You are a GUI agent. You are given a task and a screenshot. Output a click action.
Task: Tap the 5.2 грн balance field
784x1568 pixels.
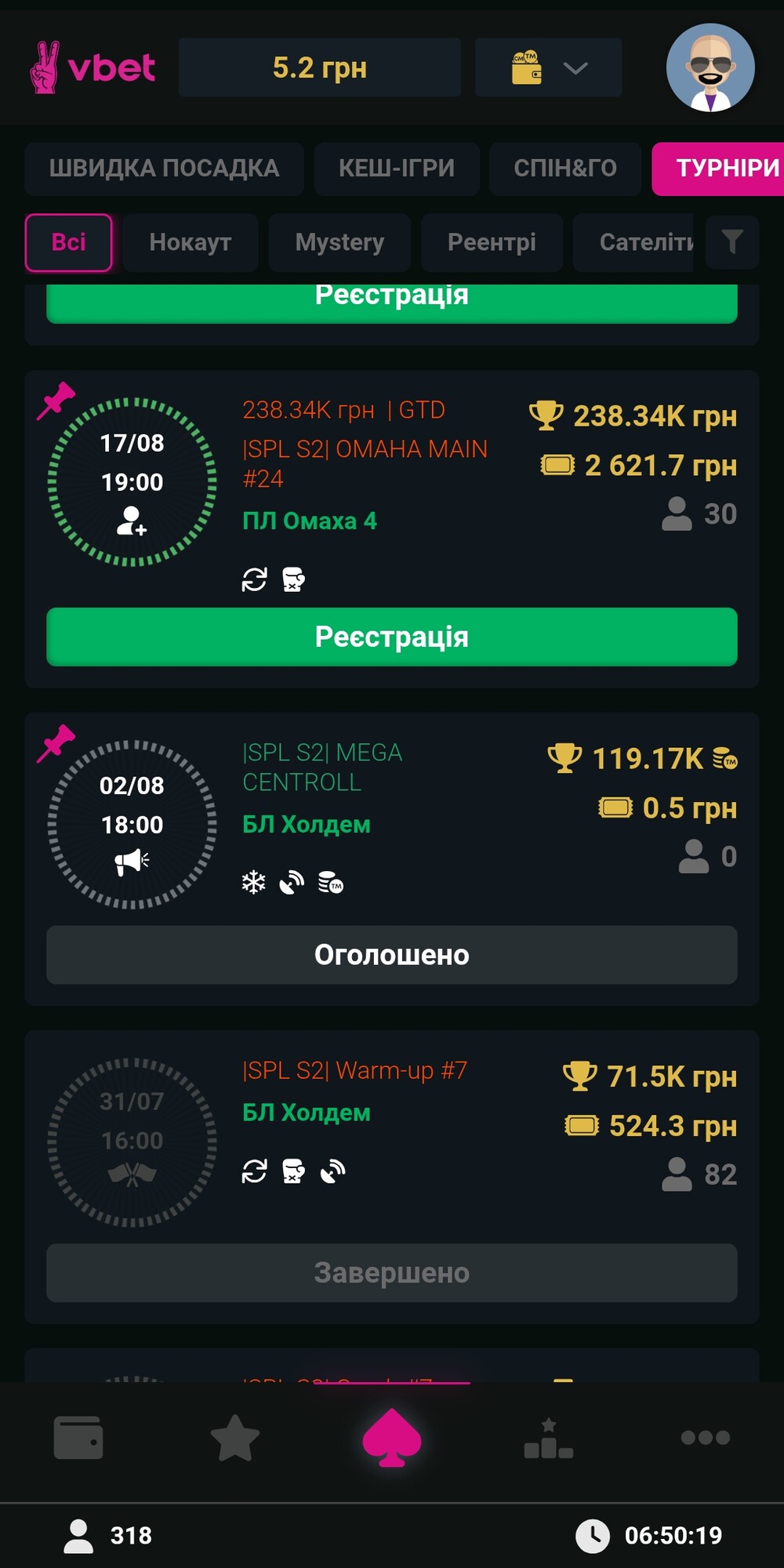pos(320,67)
